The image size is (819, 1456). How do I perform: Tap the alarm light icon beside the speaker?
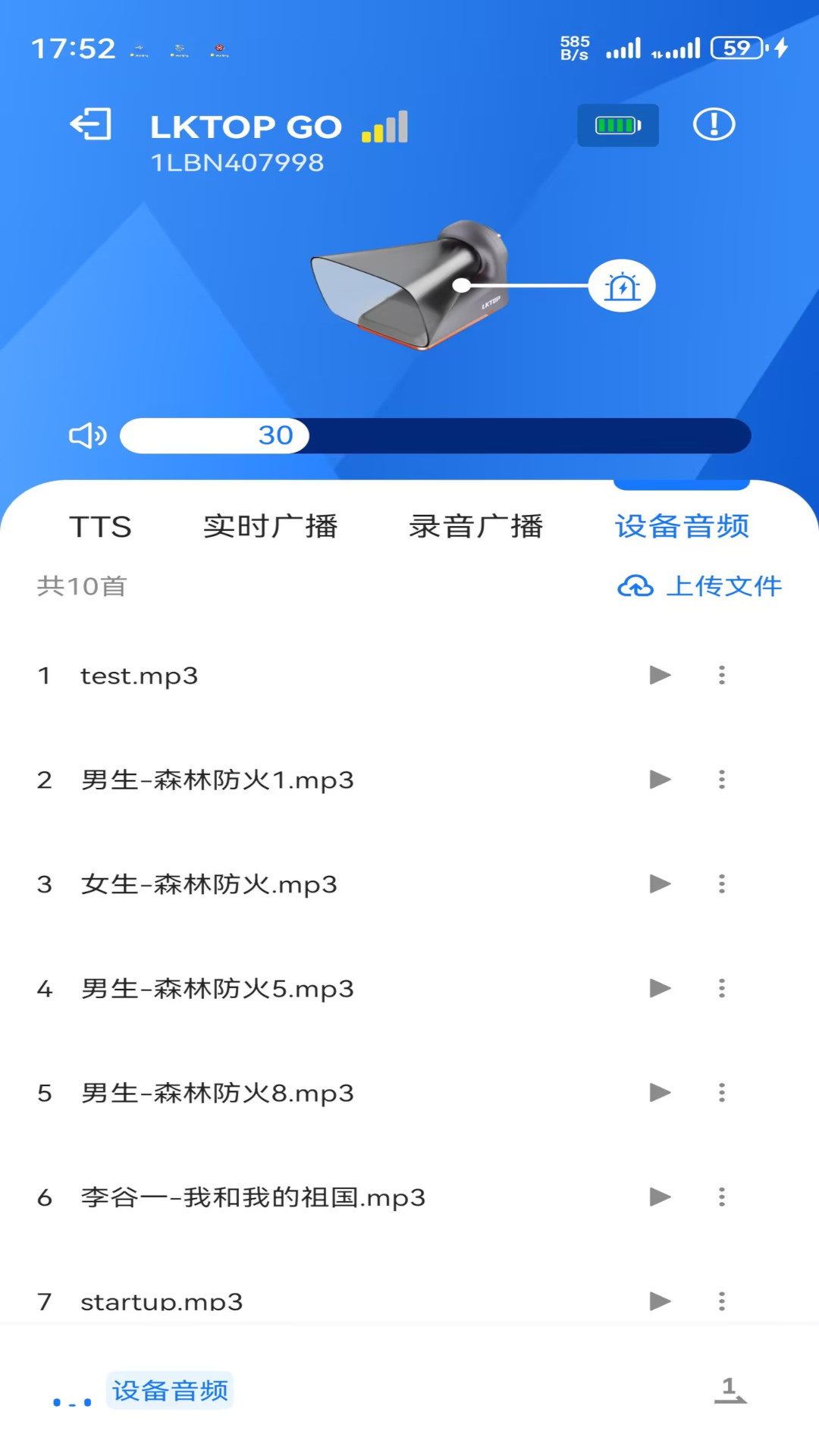click(x=622, y=286)
